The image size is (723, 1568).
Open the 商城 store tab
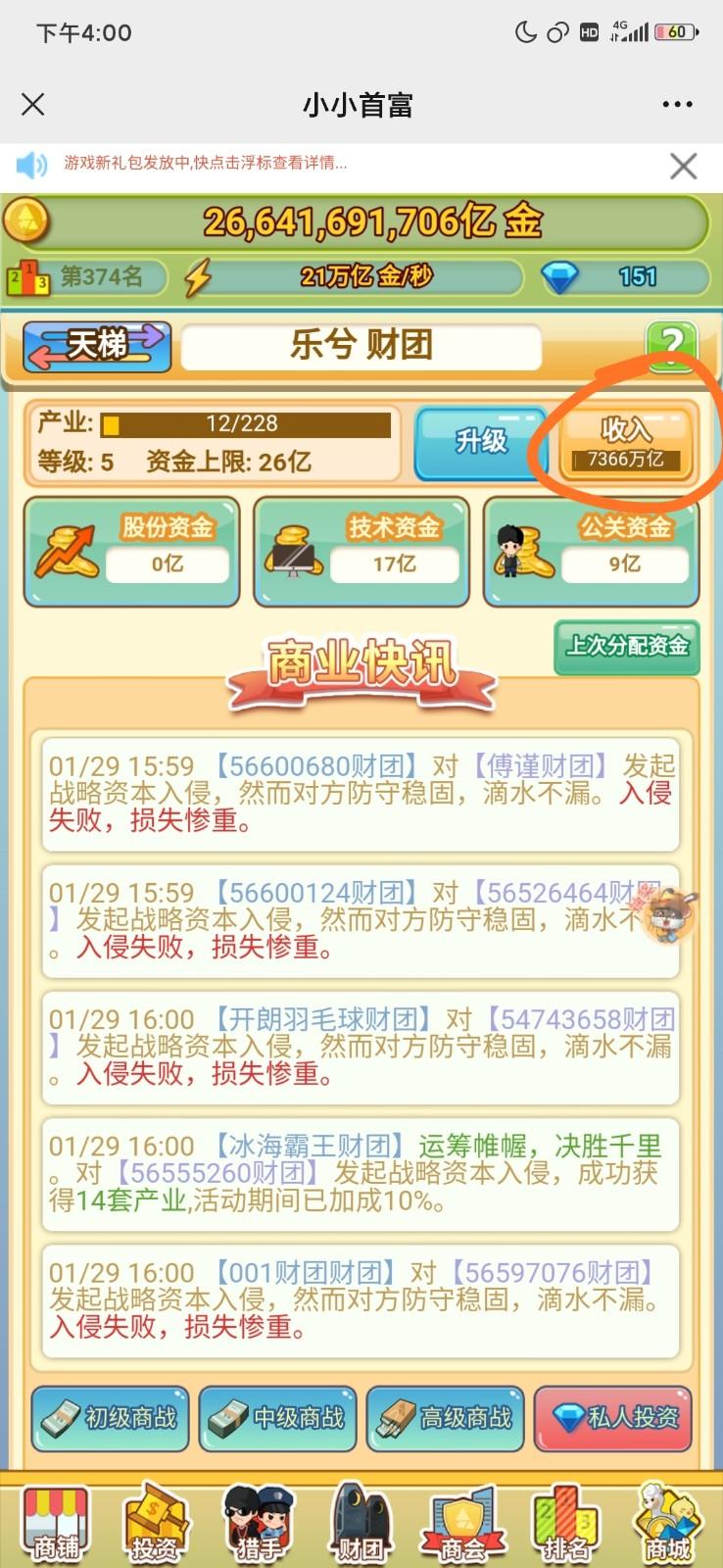[667, 1524]
